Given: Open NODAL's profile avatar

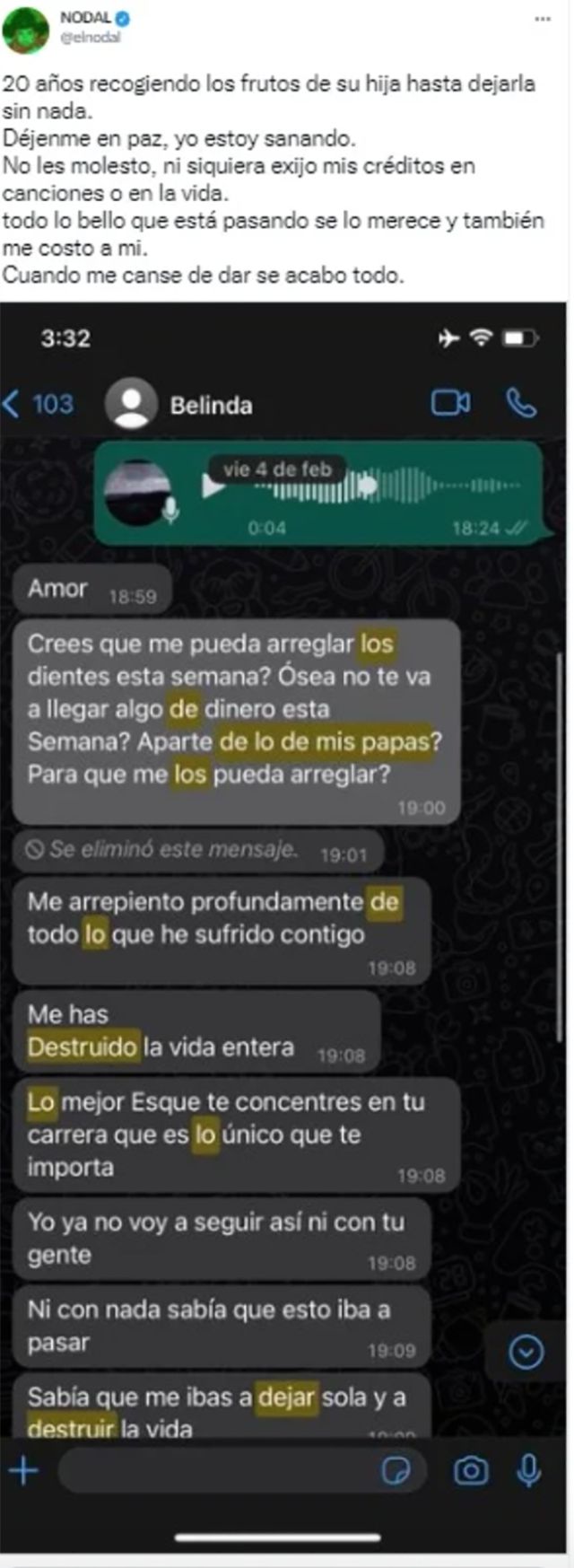Looking at the screenshot, I should pos(25,29).
